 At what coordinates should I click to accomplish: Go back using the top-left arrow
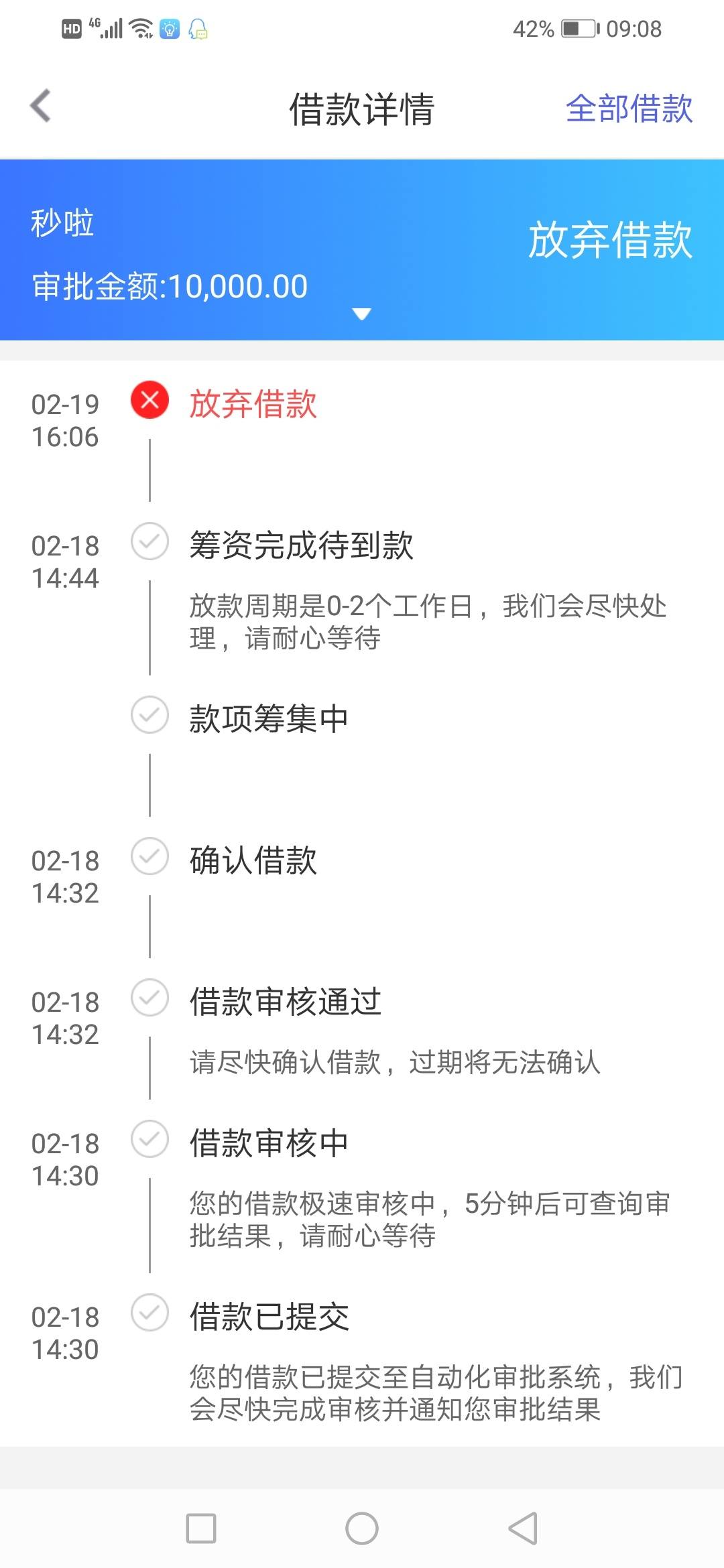tap(41, 106)
